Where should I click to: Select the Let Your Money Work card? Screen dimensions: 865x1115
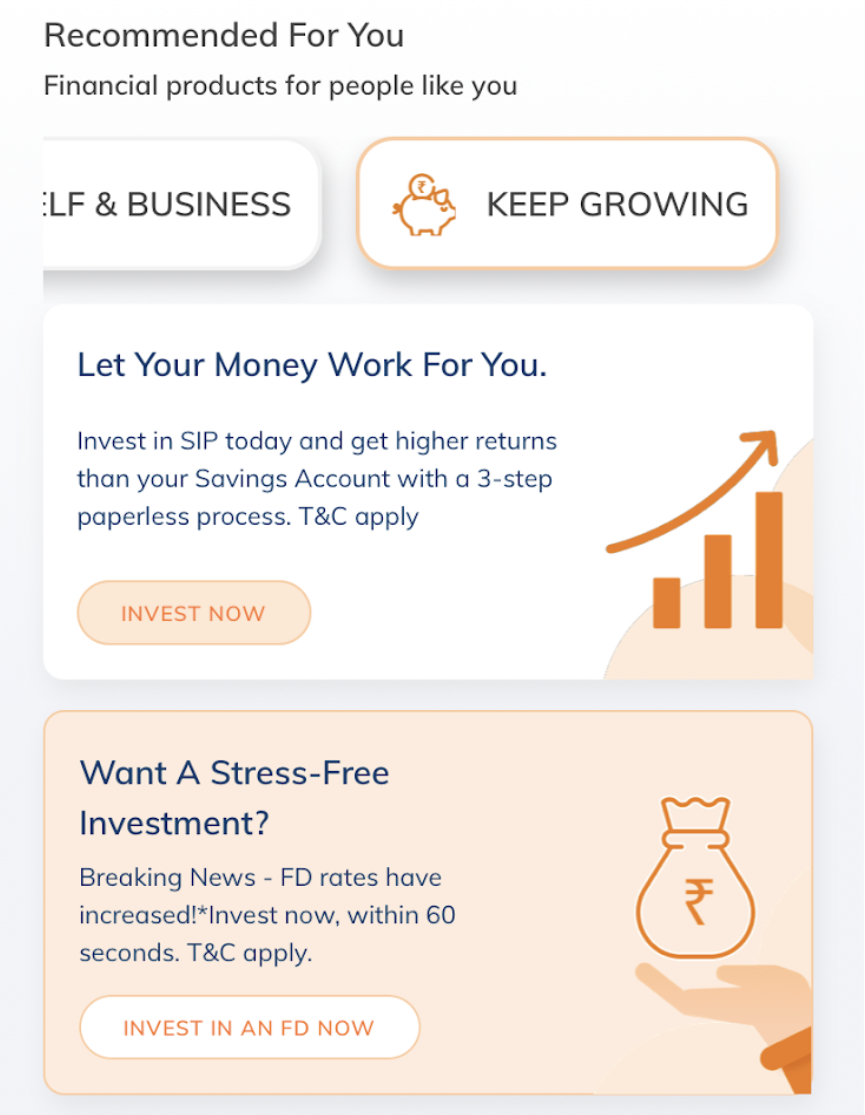tap(428, 490)
